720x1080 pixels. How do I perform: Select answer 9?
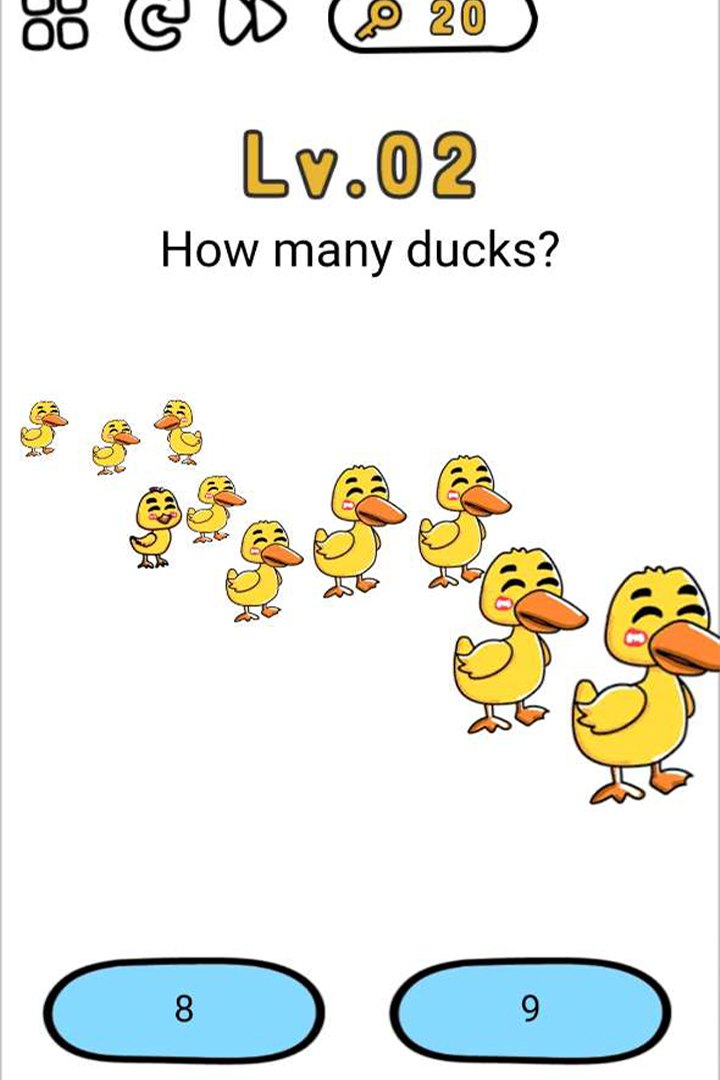[x=530, y=1010]
